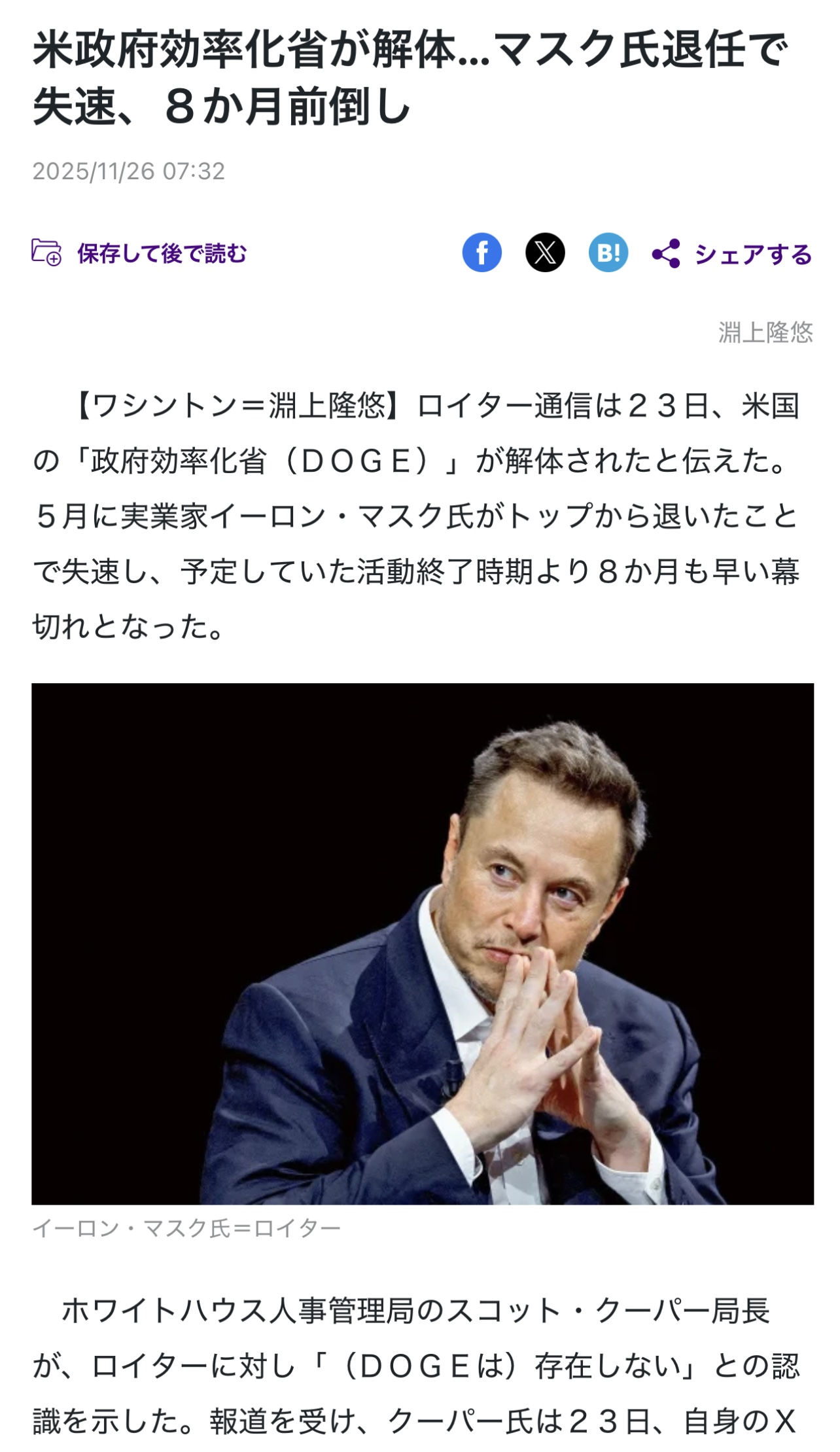Open the Elon Musk article photo
840x1452 pixels.
(x=423, y=944)
